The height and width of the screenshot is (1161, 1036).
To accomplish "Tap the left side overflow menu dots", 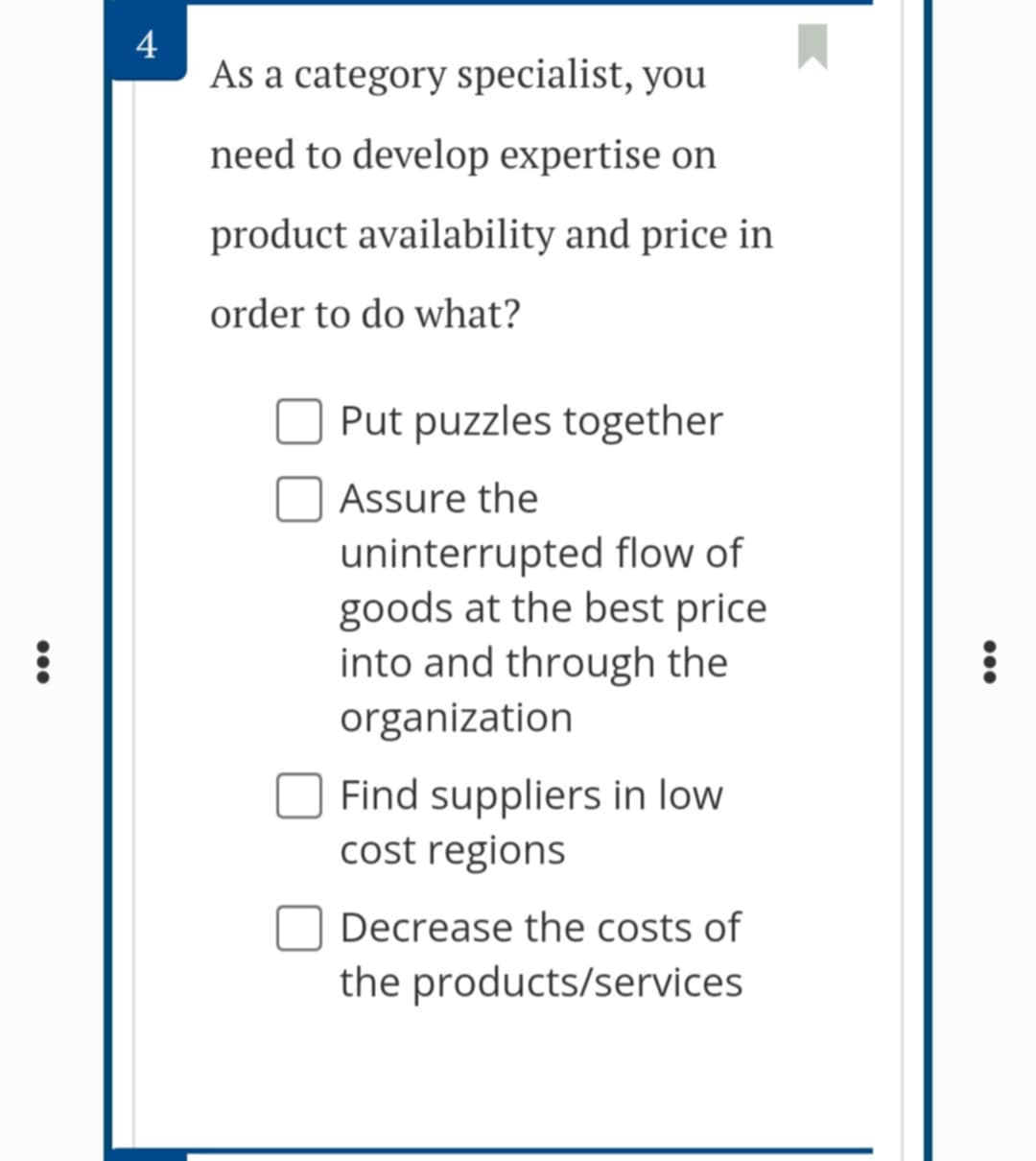I will 40,662.
